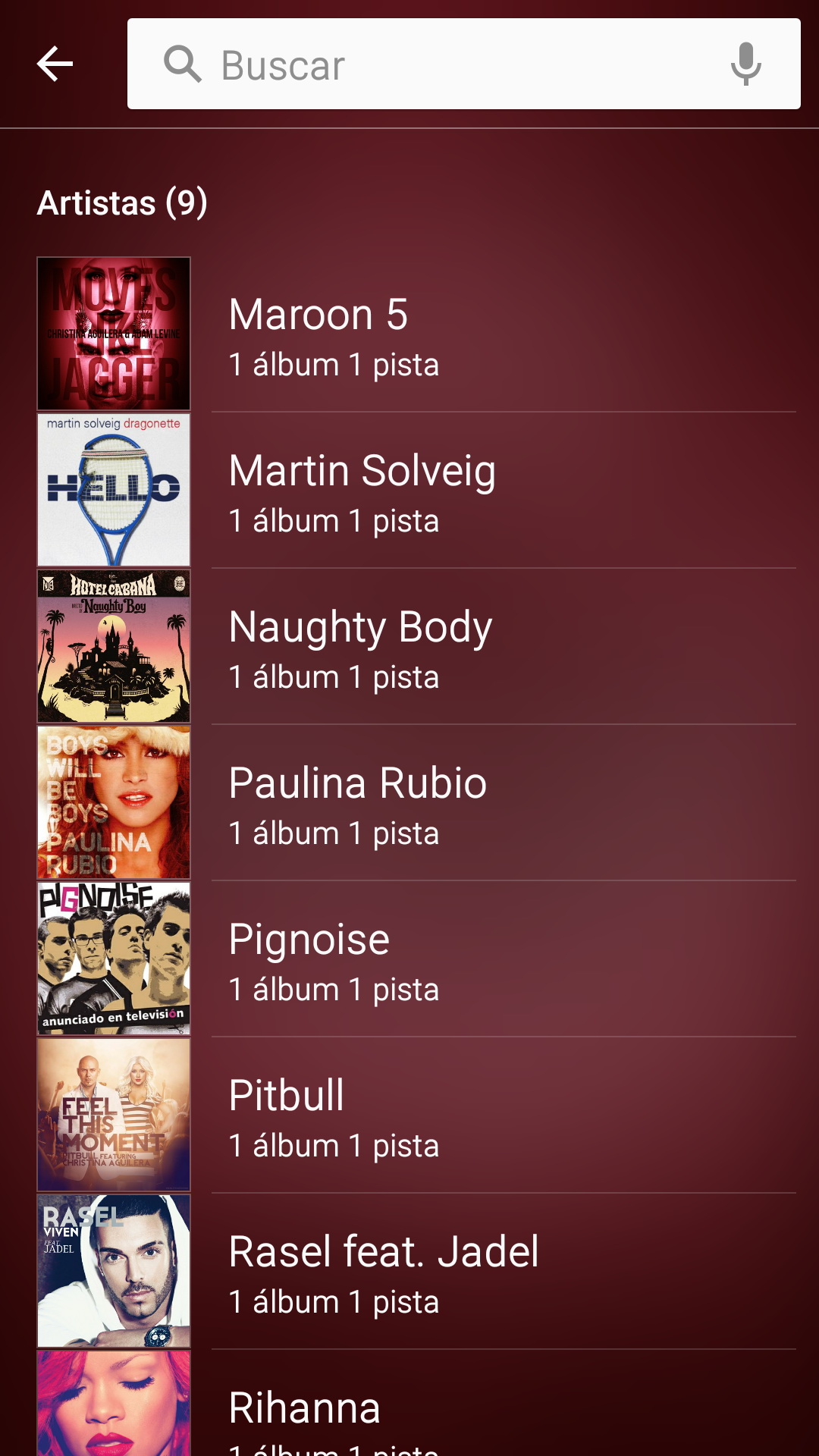Go back with the arrow icon
This screenshot has height=1456, width=819.
pyautogui.click(x=55, y=64)
